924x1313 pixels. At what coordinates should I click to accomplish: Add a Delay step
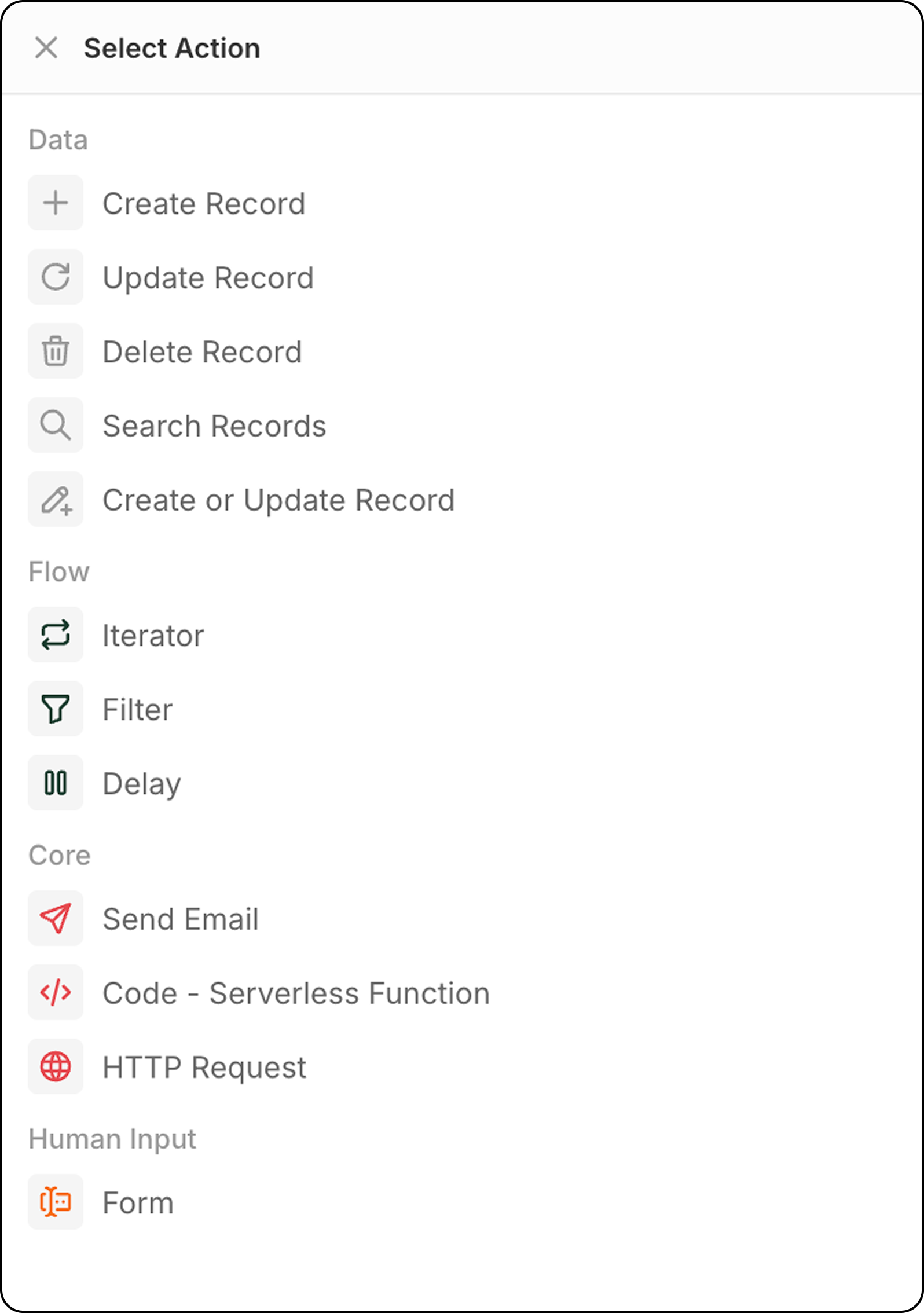point(141,784)
